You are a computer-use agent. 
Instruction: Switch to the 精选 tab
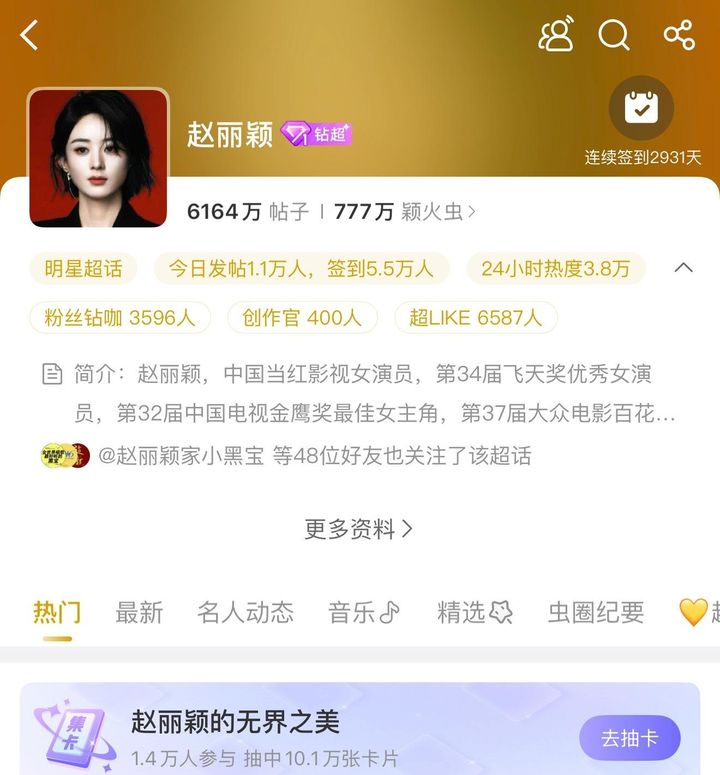pos(474,612)
